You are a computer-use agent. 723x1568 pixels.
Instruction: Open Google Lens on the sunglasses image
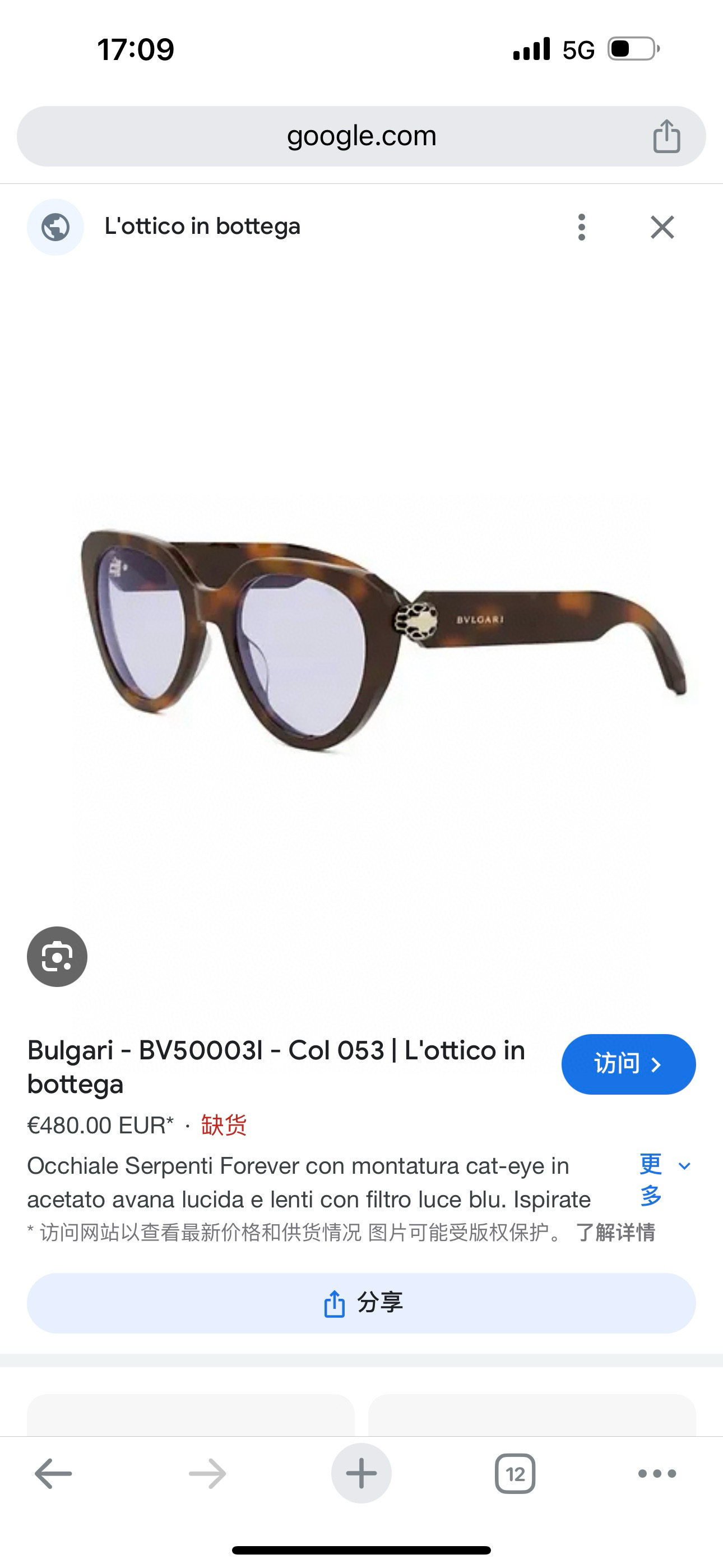[57, 956]
